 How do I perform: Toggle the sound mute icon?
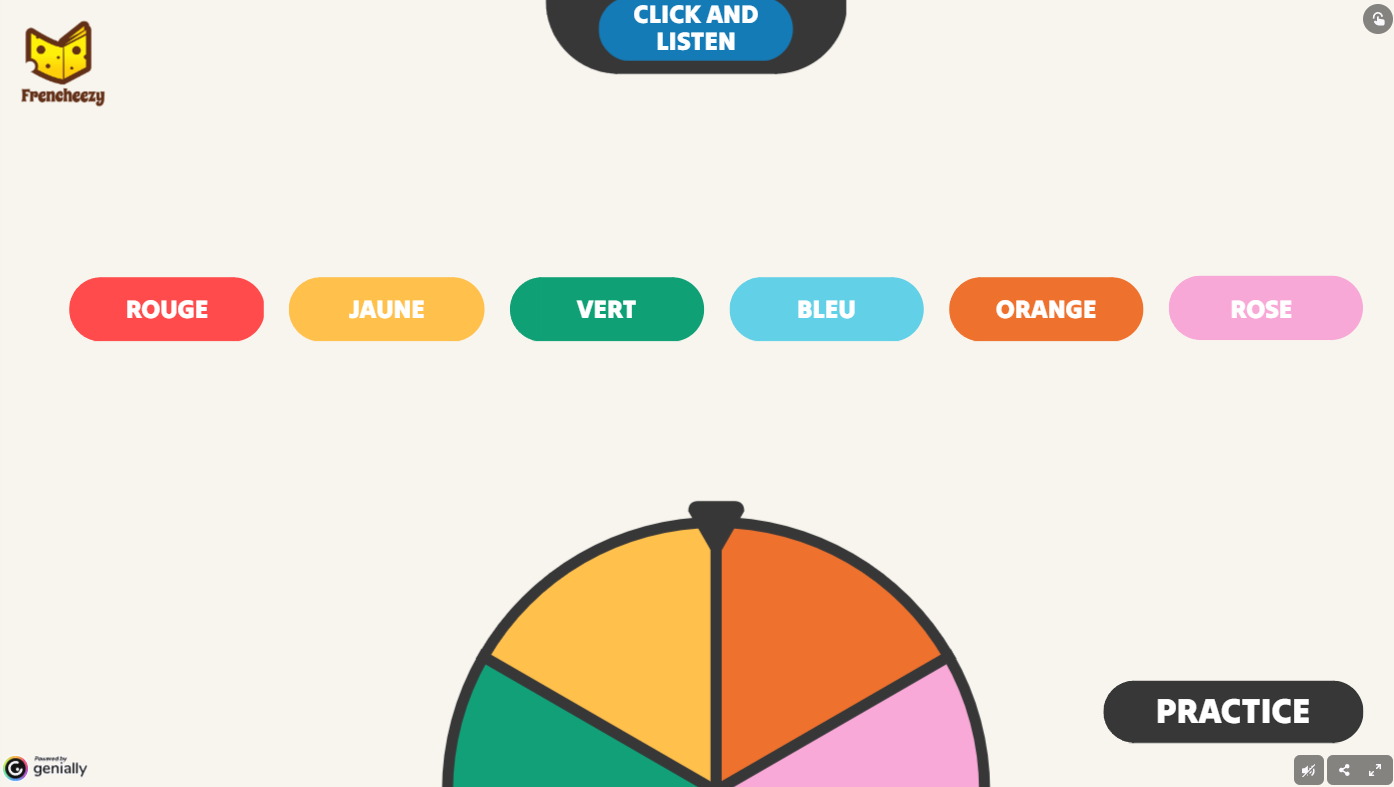point(1308,770)
